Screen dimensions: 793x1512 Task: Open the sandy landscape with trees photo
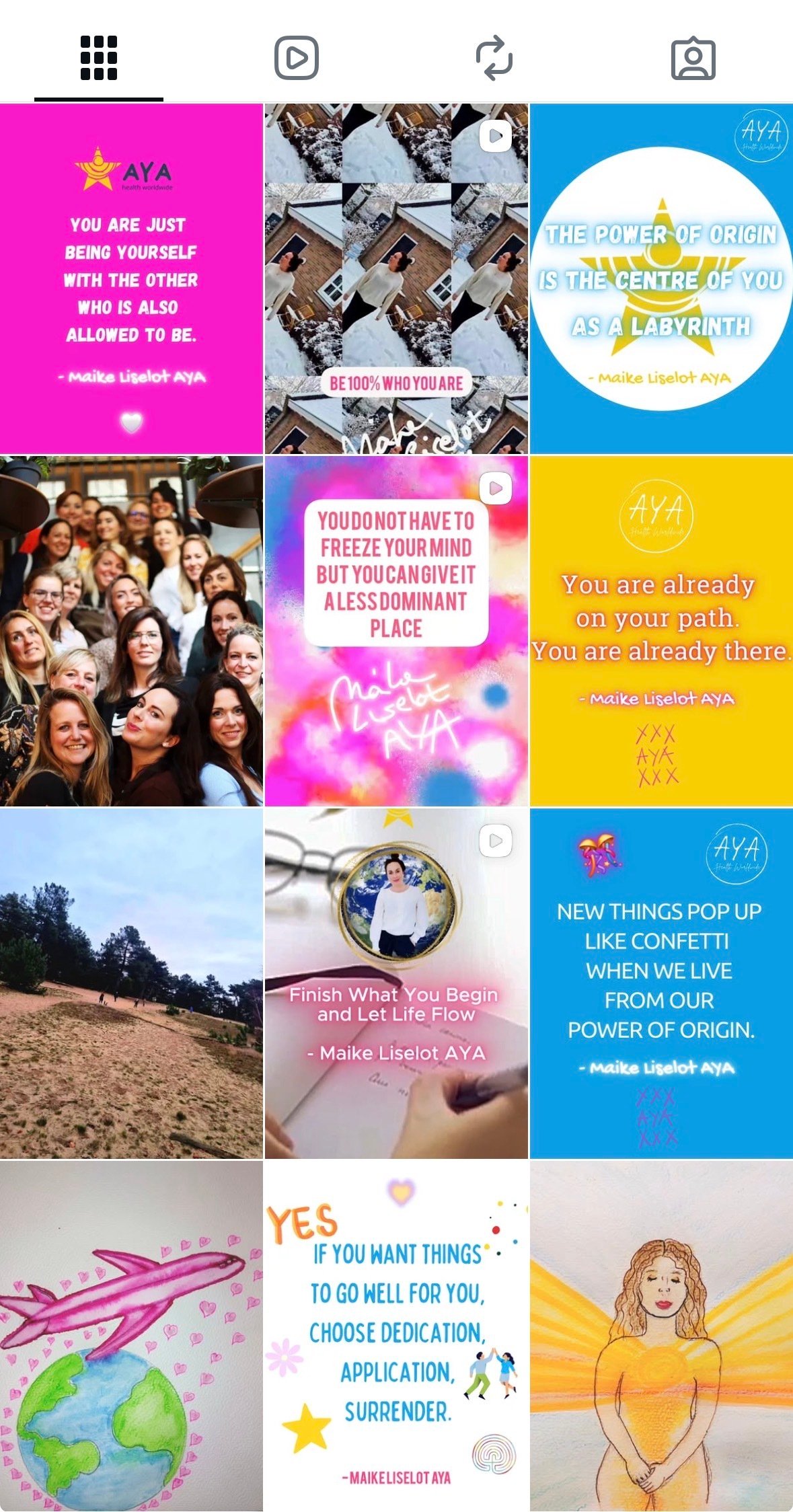tap(131, 983)
